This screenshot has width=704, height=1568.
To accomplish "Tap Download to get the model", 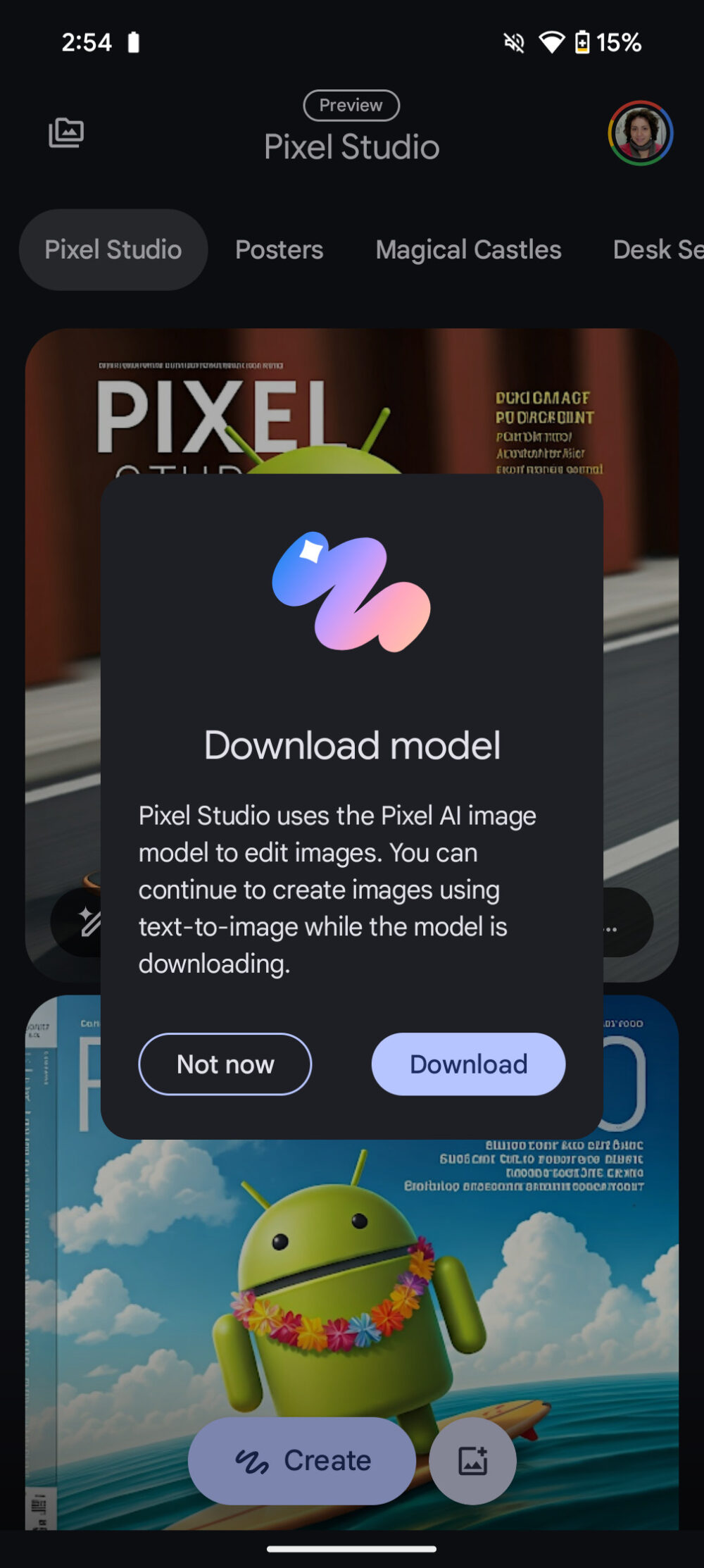I will 468,1064.
